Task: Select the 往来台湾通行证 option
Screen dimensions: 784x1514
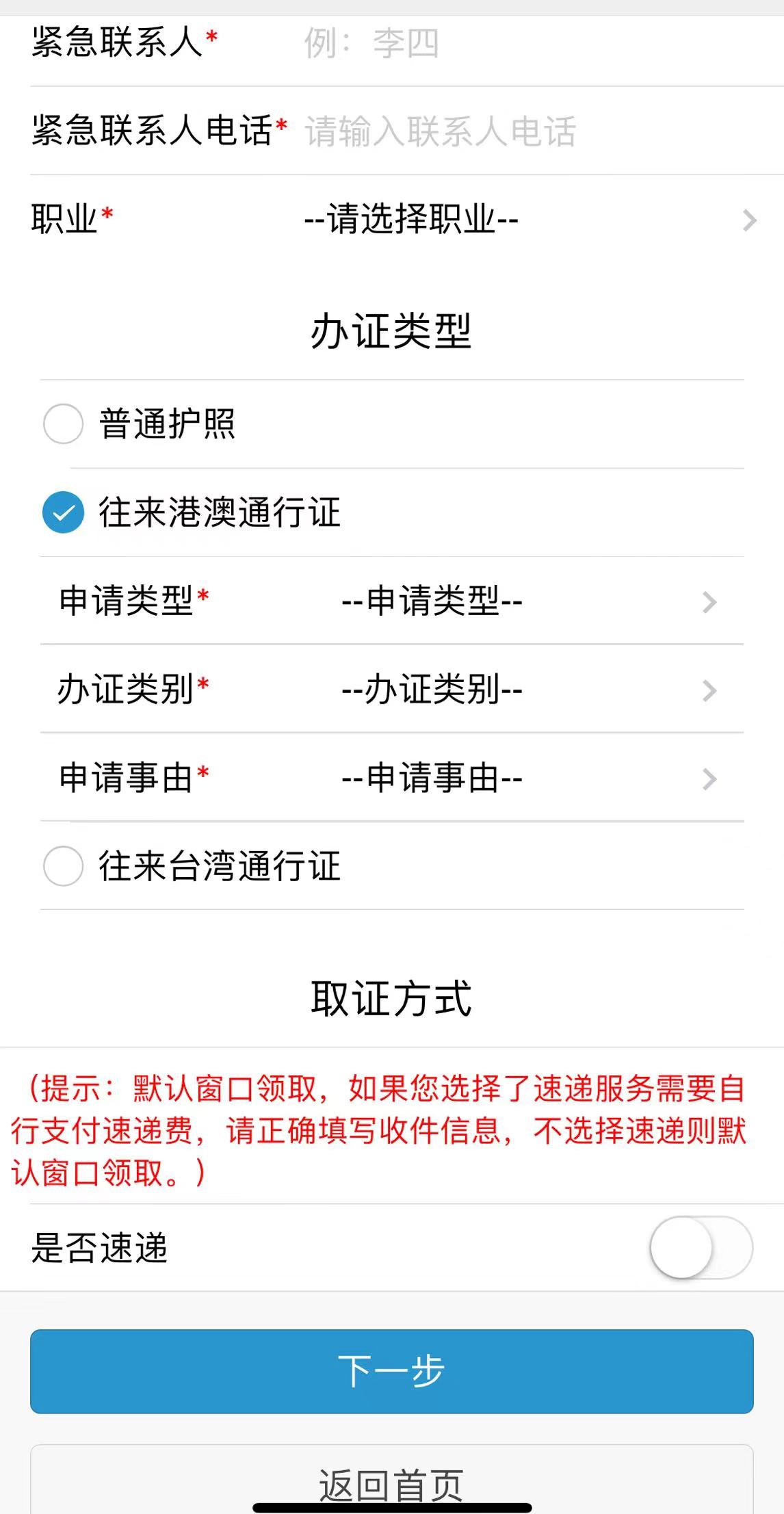Action: (x=217, y=867)
